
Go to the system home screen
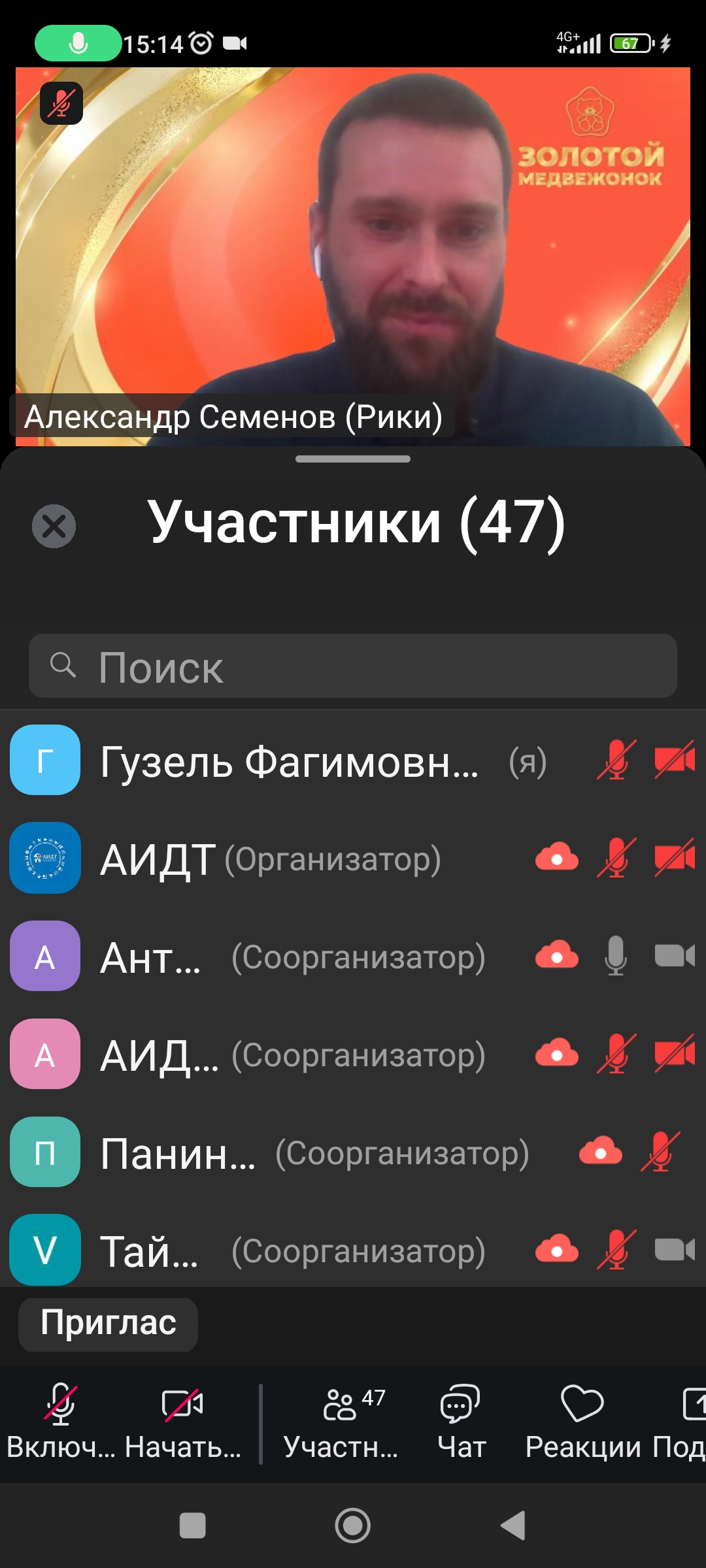tap(353, 1526)
